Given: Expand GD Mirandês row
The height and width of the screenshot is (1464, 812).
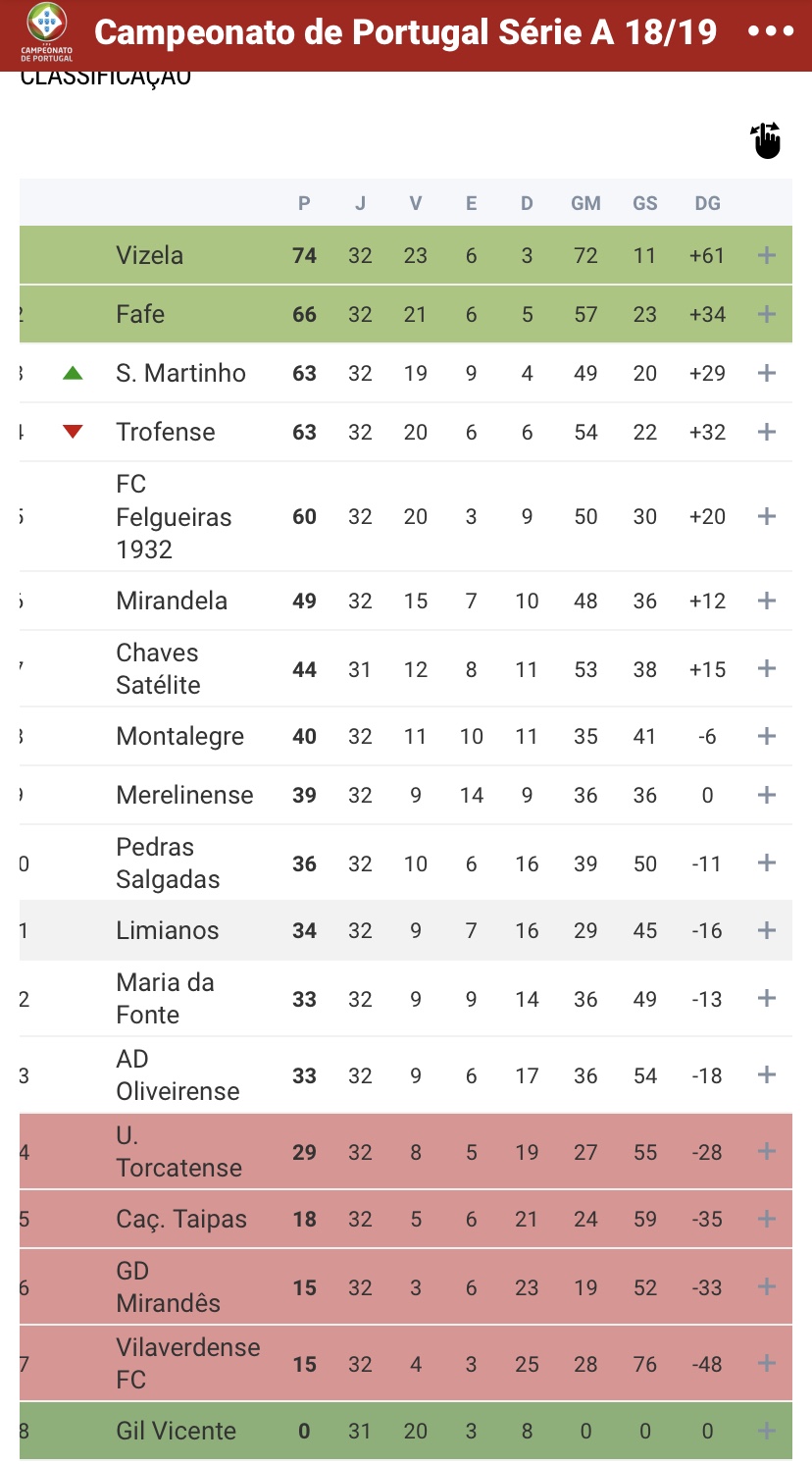Looking at the screenshot, I should point(767,1286).
